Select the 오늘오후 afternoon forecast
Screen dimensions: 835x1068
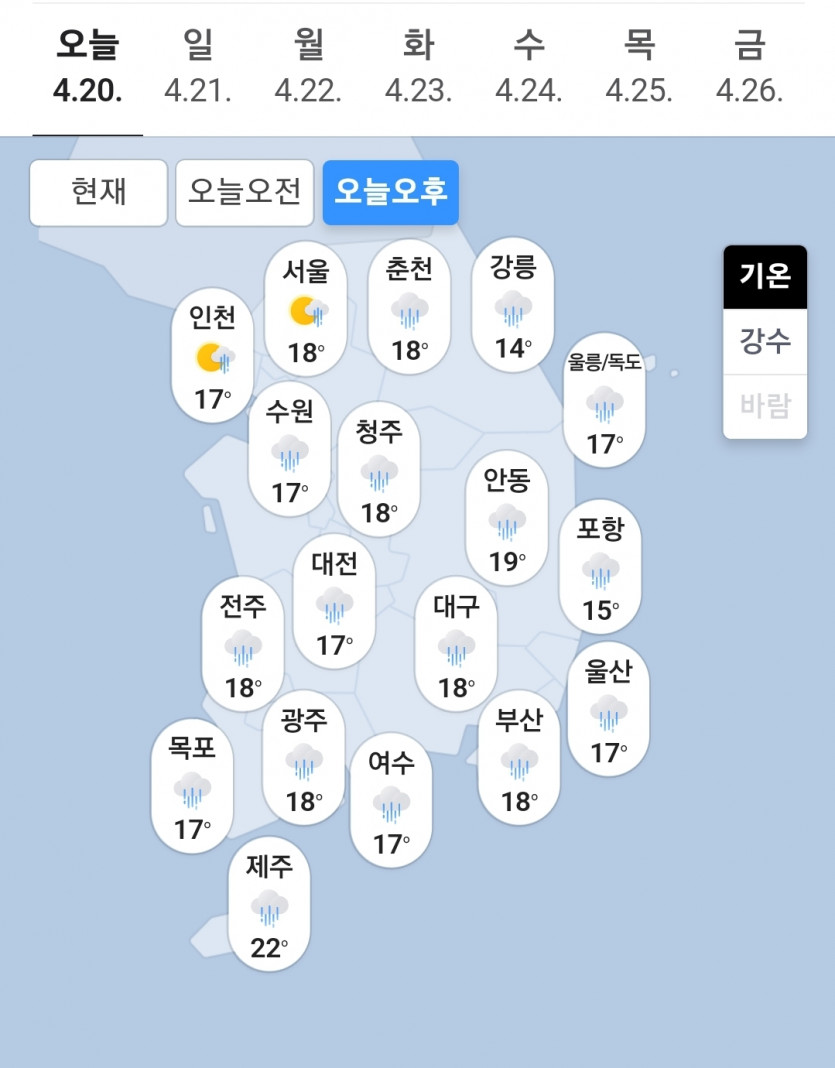pyautogui.click(x=391, y=192)
